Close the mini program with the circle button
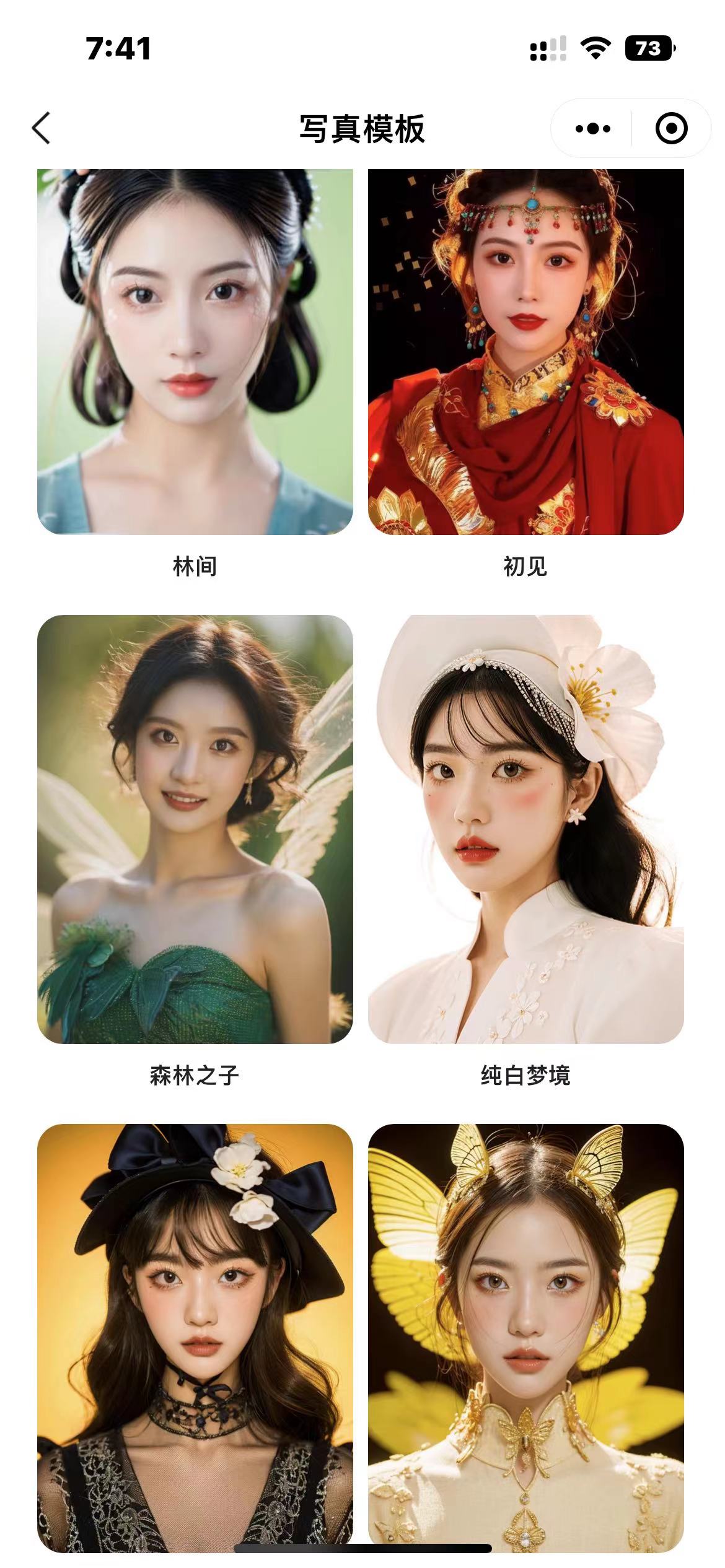 click(x=671, y=129)
